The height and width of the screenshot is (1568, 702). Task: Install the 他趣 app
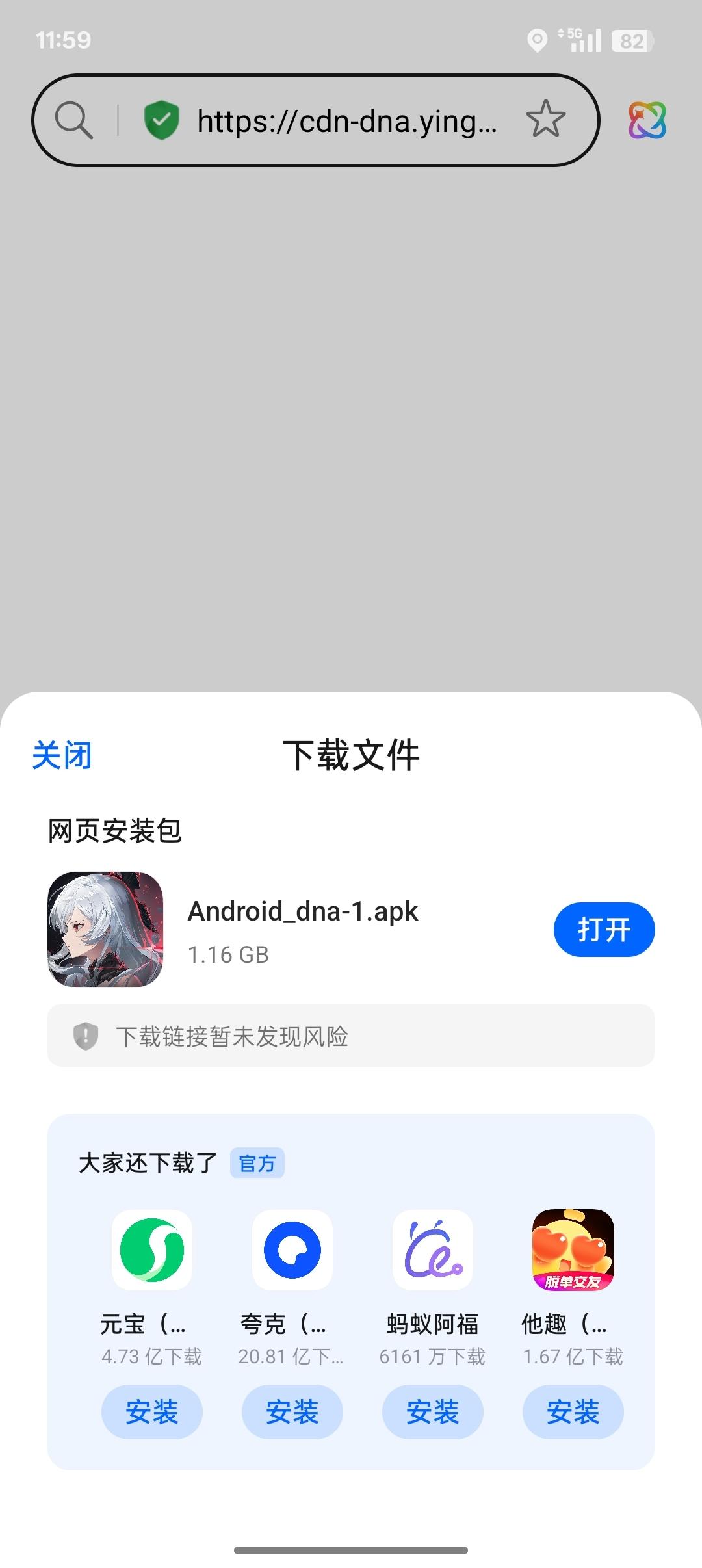(x=573, y=1412)
